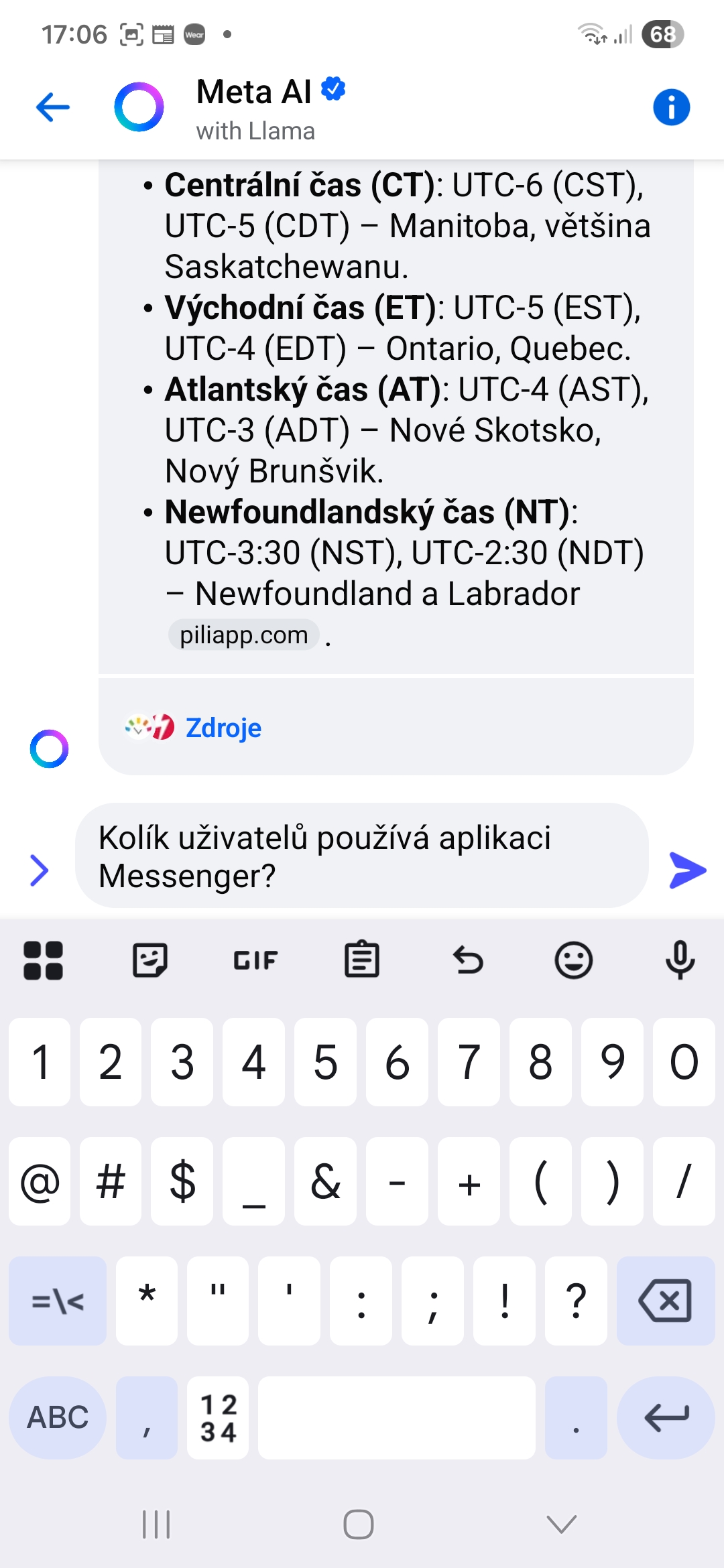Open the keyboard emoji picker
Image resolution: width=724 pixels, height=1568 pixels.
574,960
